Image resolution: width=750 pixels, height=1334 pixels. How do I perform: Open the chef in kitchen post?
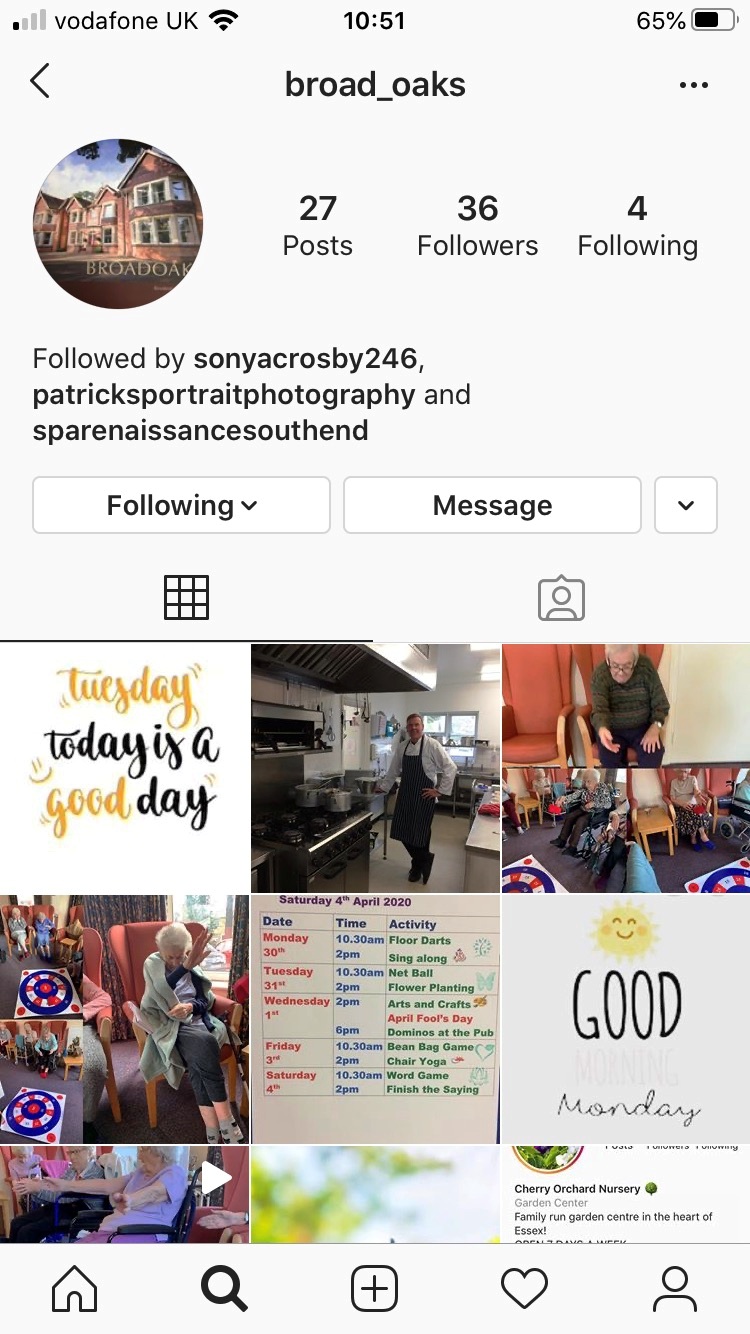click(x=375, y=767)
